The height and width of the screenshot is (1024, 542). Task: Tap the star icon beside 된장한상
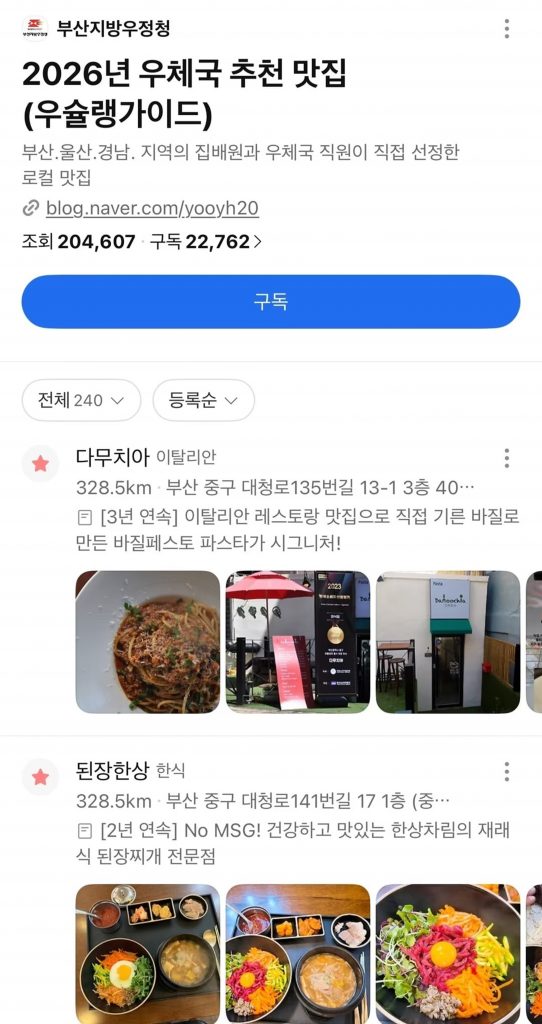tap(40, 777)
